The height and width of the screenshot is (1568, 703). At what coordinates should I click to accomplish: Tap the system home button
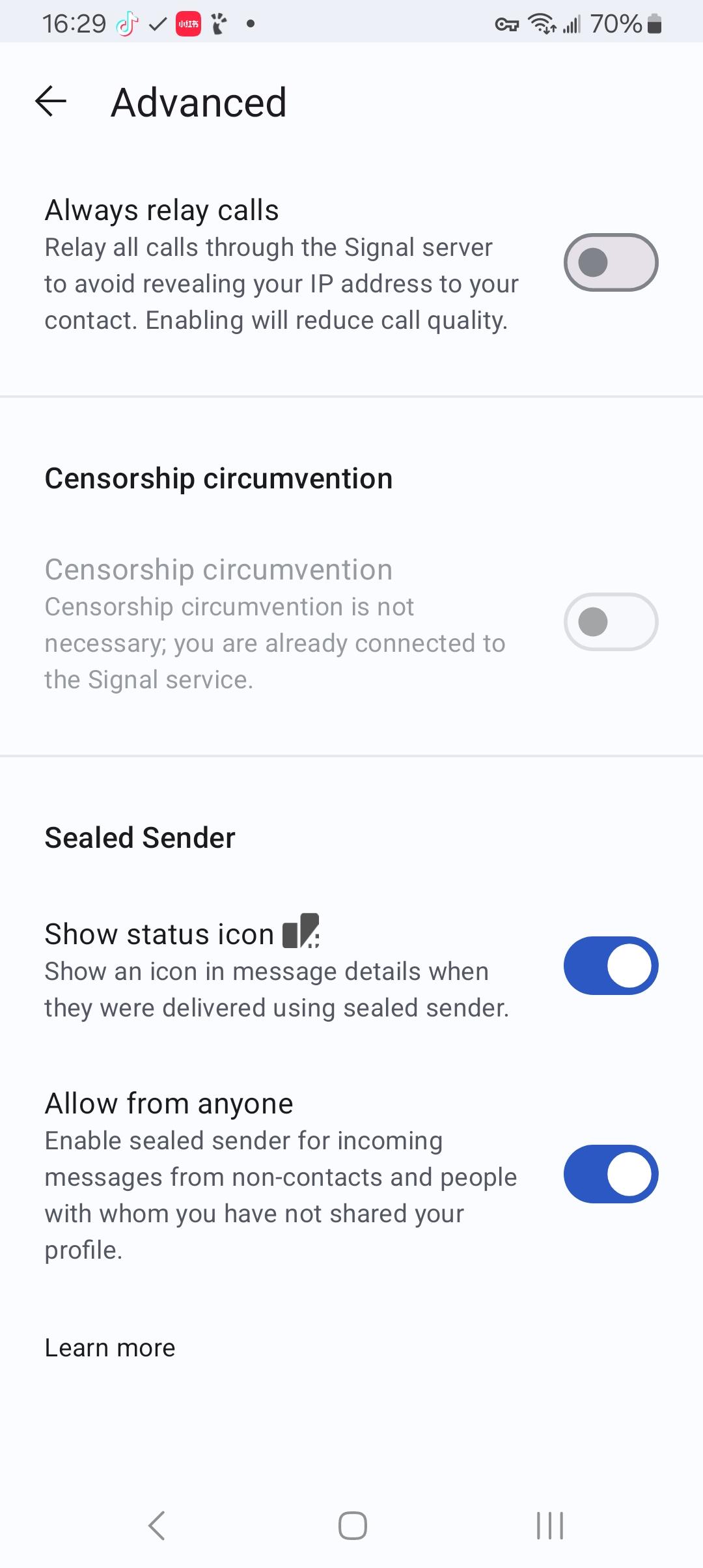[352, 1526]
